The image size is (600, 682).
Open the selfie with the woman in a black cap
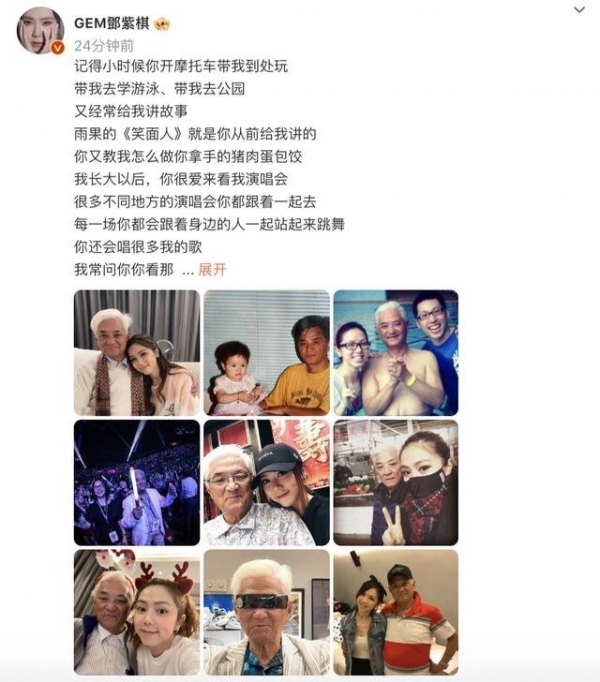(266, 482)
